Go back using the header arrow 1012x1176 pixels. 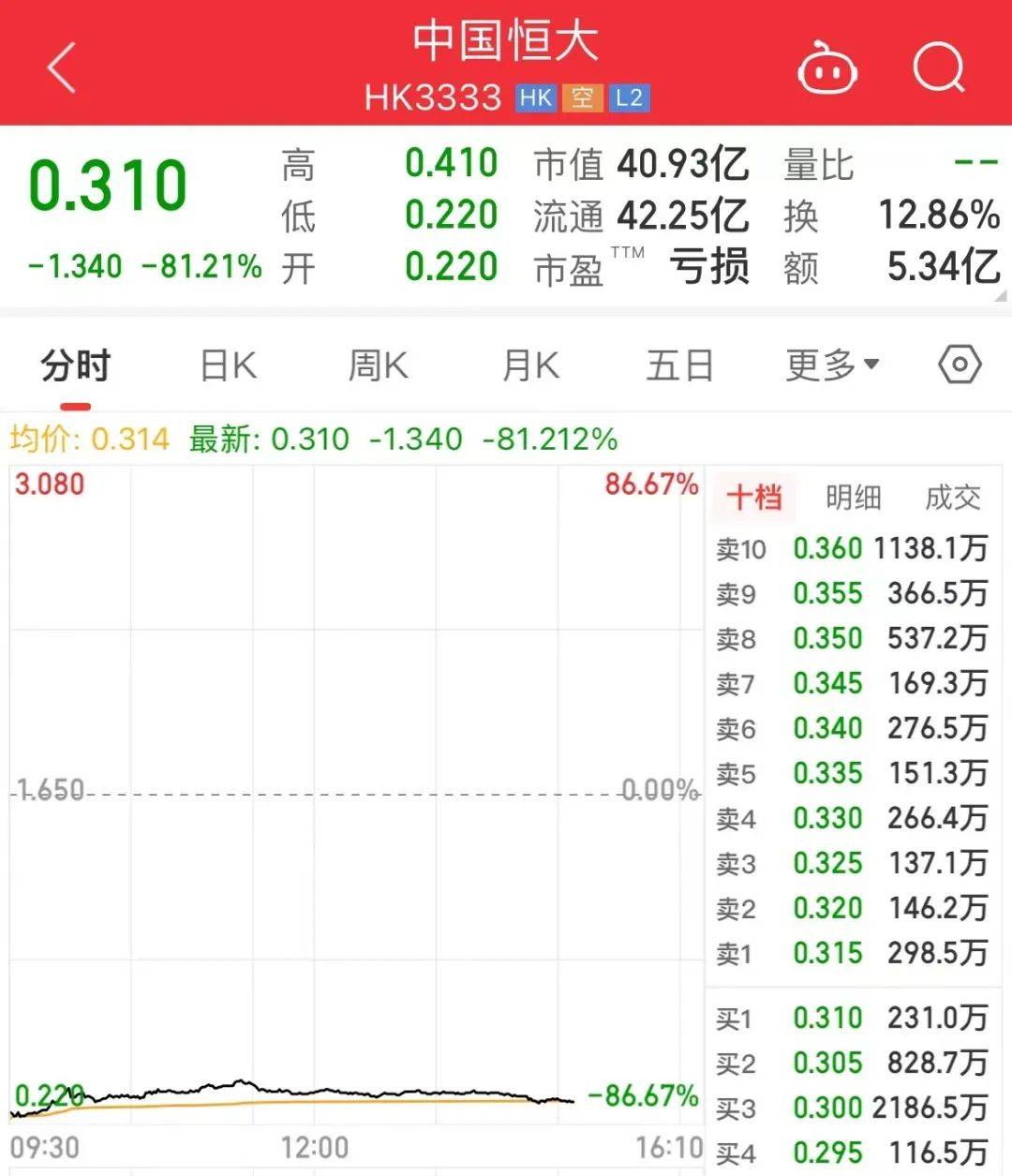tap(62, 67)
